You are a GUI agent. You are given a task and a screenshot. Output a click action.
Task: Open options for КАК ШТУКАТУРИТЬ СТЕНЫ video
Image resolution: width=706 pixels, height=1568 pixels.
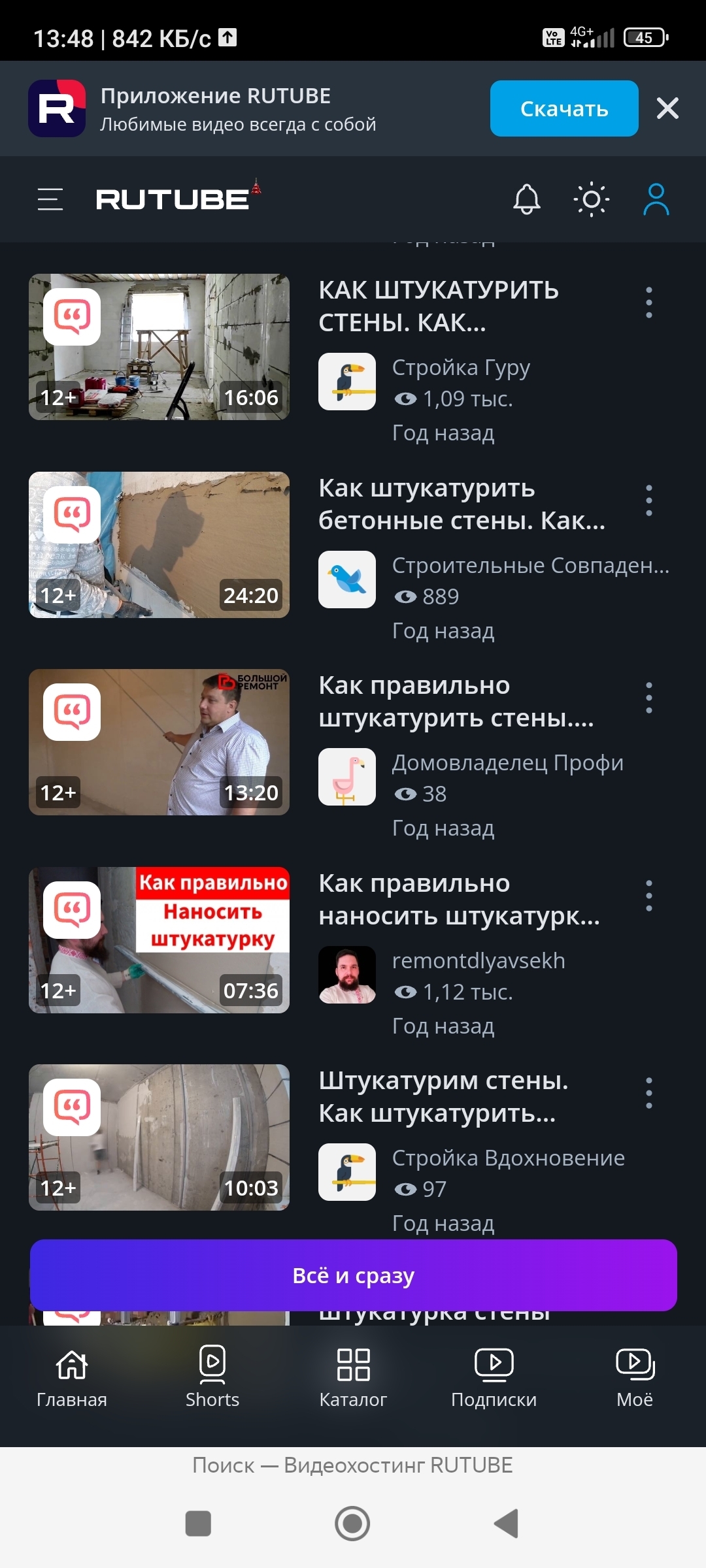click(x=648, y=302)
